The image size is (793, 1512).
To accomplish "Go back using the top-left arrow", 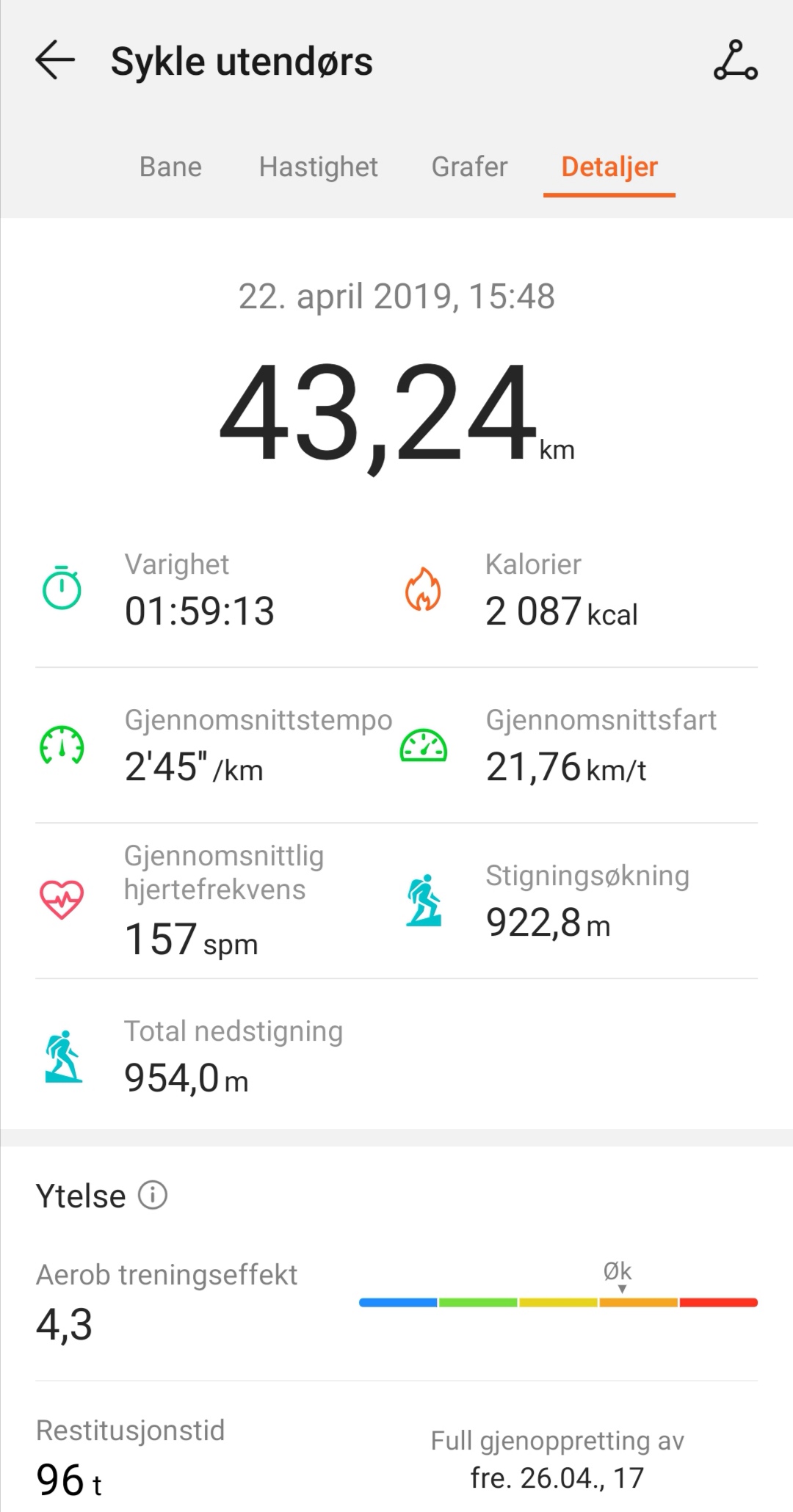I will [x=55, y=61].
